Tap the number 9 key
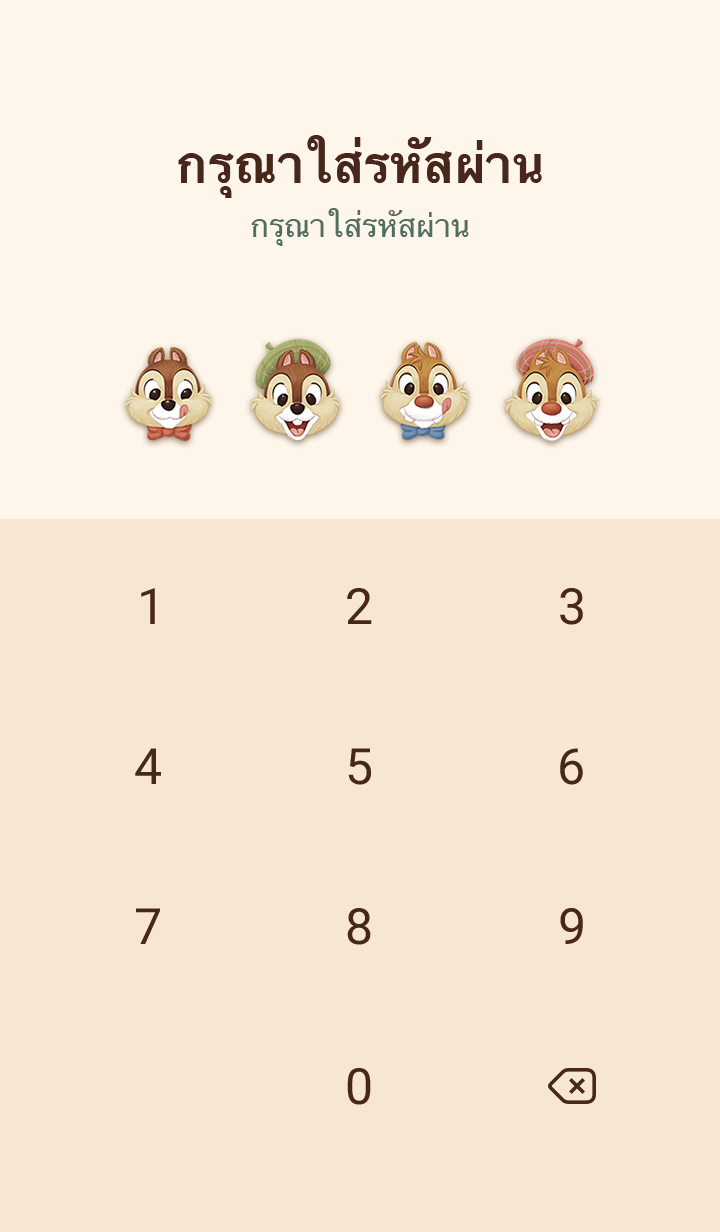The height and width of the screenshot is (1232, 720). 571,927
